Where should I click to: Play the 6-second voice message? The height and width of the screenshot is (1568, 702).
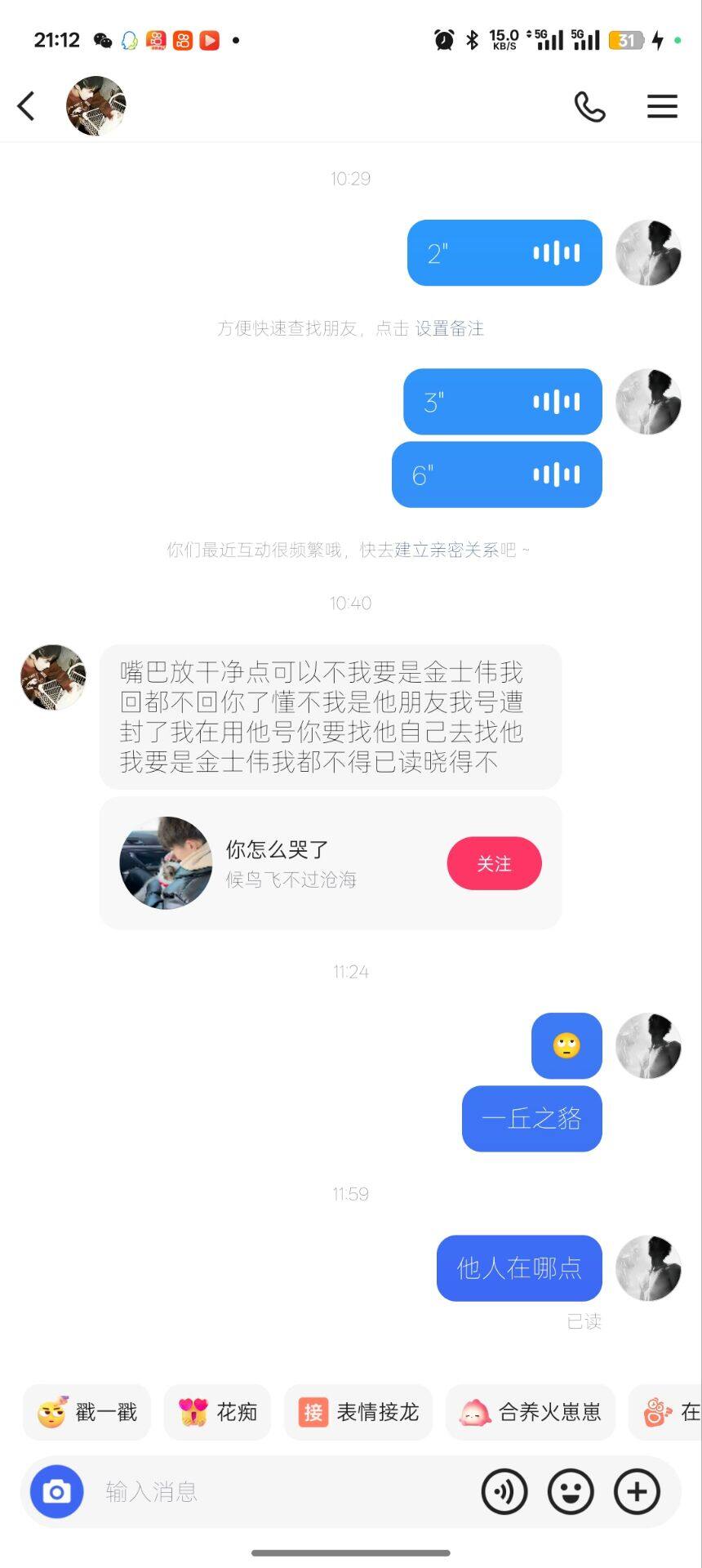coord(496,474)
